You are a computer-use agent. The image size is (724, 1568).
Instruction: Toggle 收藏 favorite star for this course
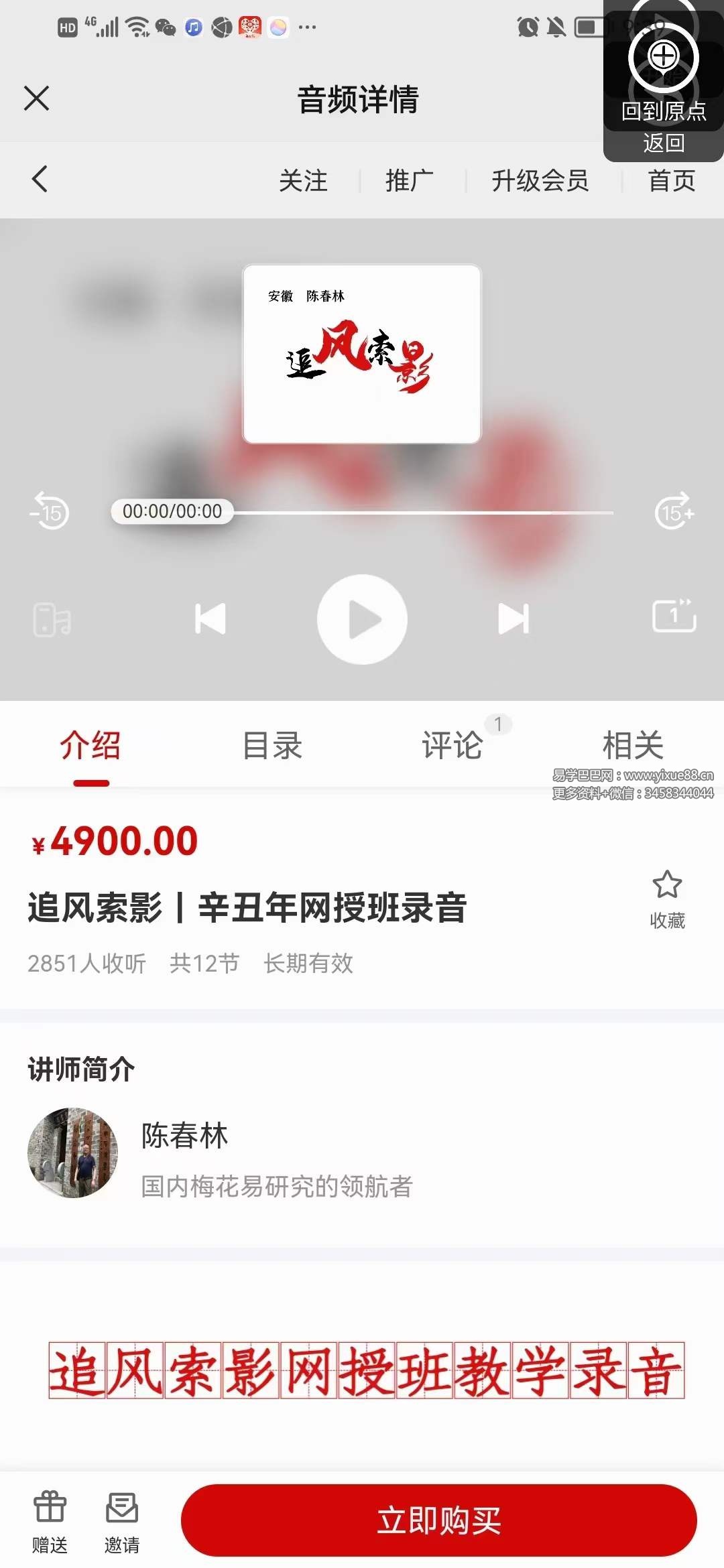(667, 886)
